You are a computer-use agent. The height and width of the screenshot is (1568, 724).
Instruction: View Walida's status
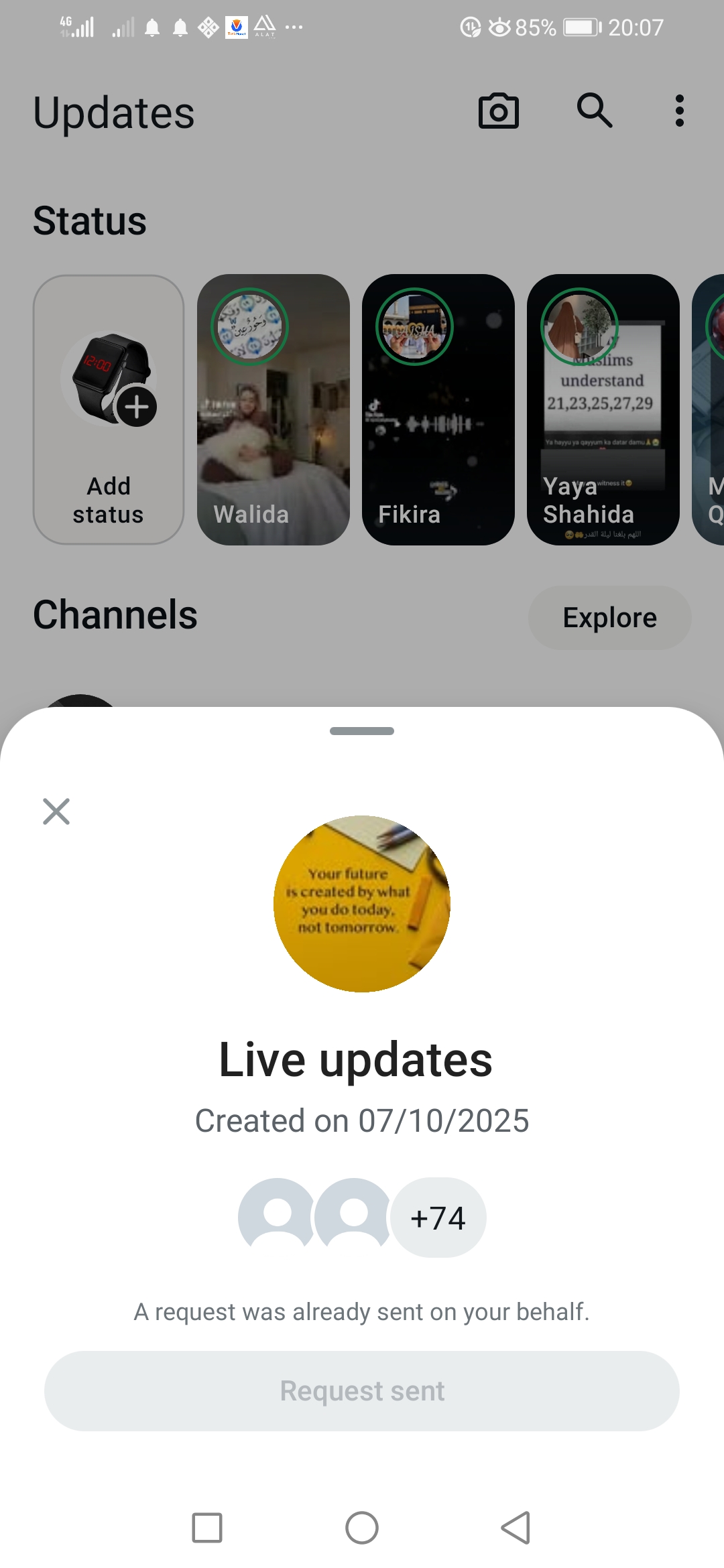(274, 409)
